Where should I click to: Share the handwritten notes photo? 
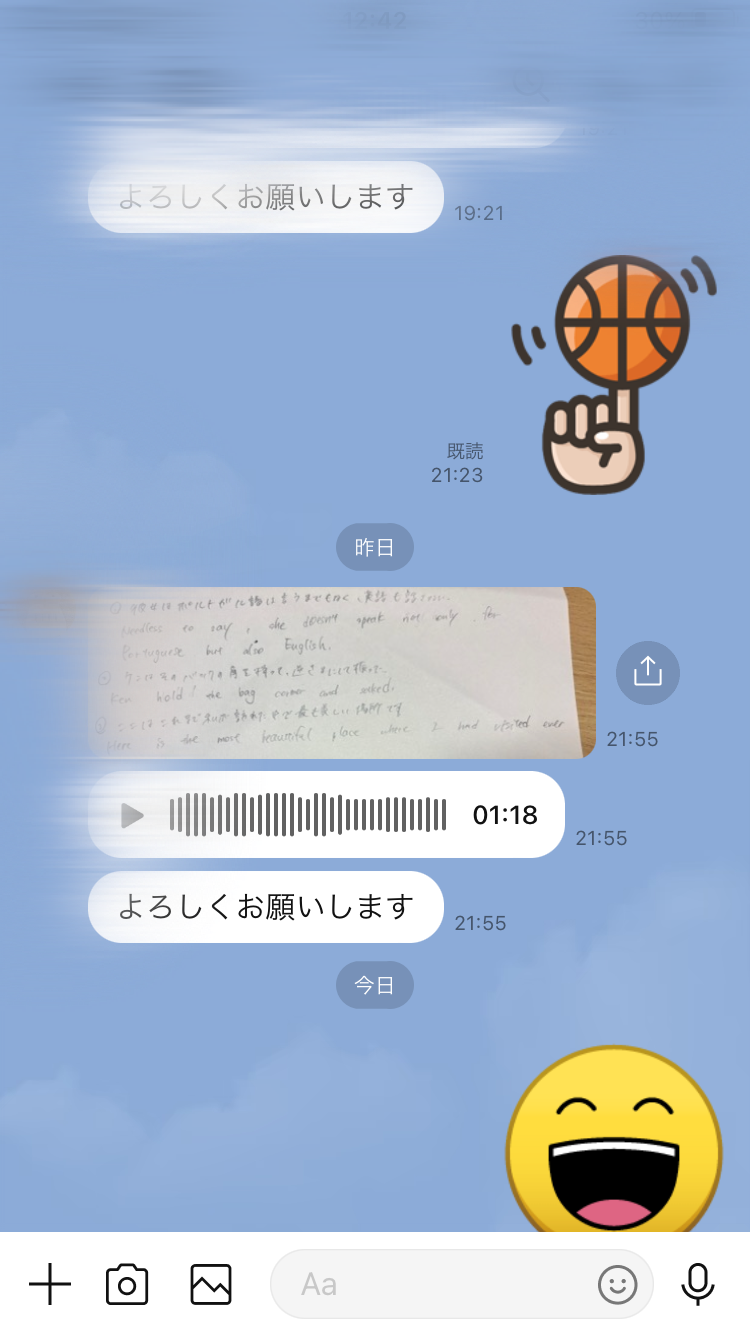tap(647, 672)
